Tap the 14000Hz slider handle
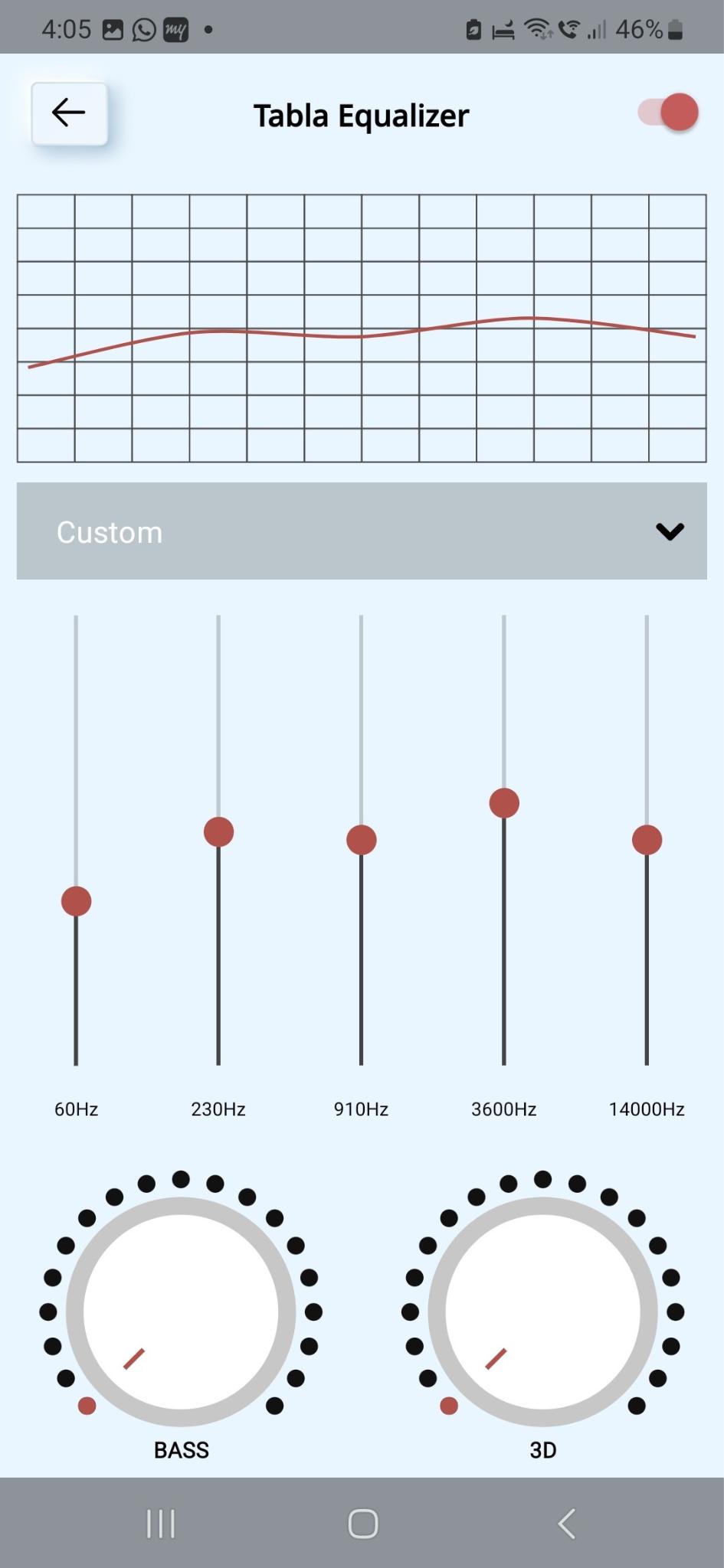This screenshot has width=724, height=1568. (x=647, y=840)
